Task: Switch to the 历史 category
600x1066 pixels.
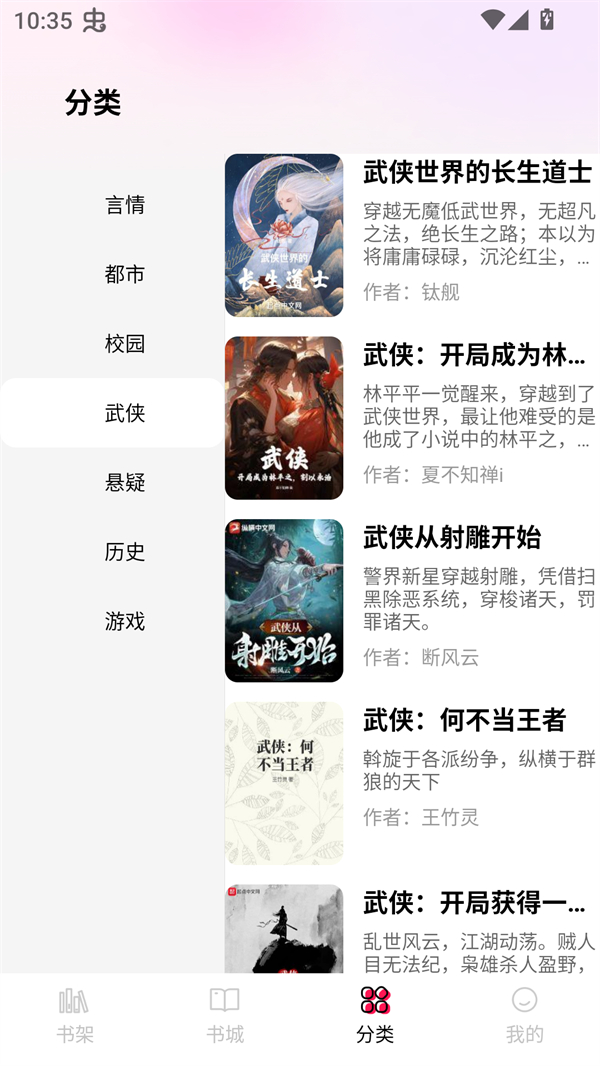Action: pyautogui.click(x=125, y=552)
